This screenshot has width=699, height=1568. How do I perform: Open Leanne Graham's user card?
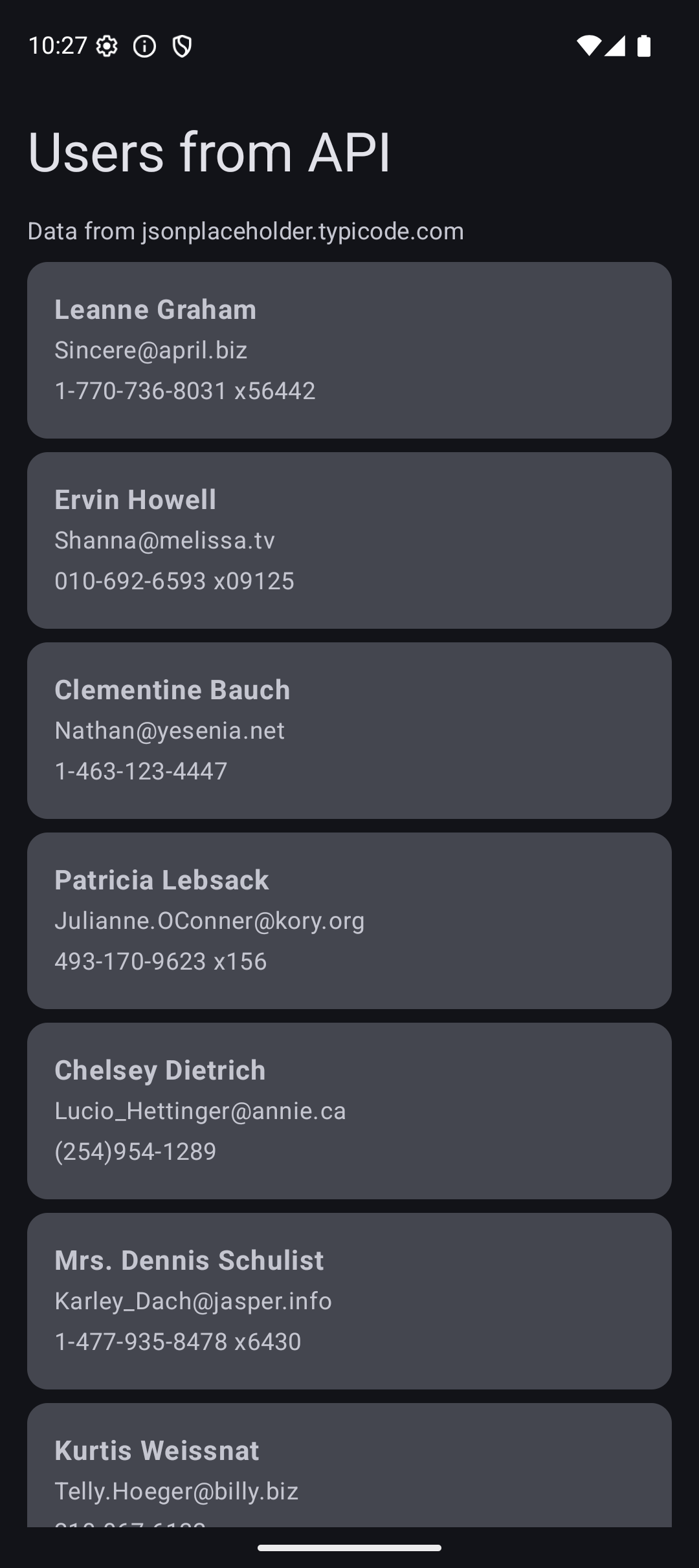[x=349, y=350]
